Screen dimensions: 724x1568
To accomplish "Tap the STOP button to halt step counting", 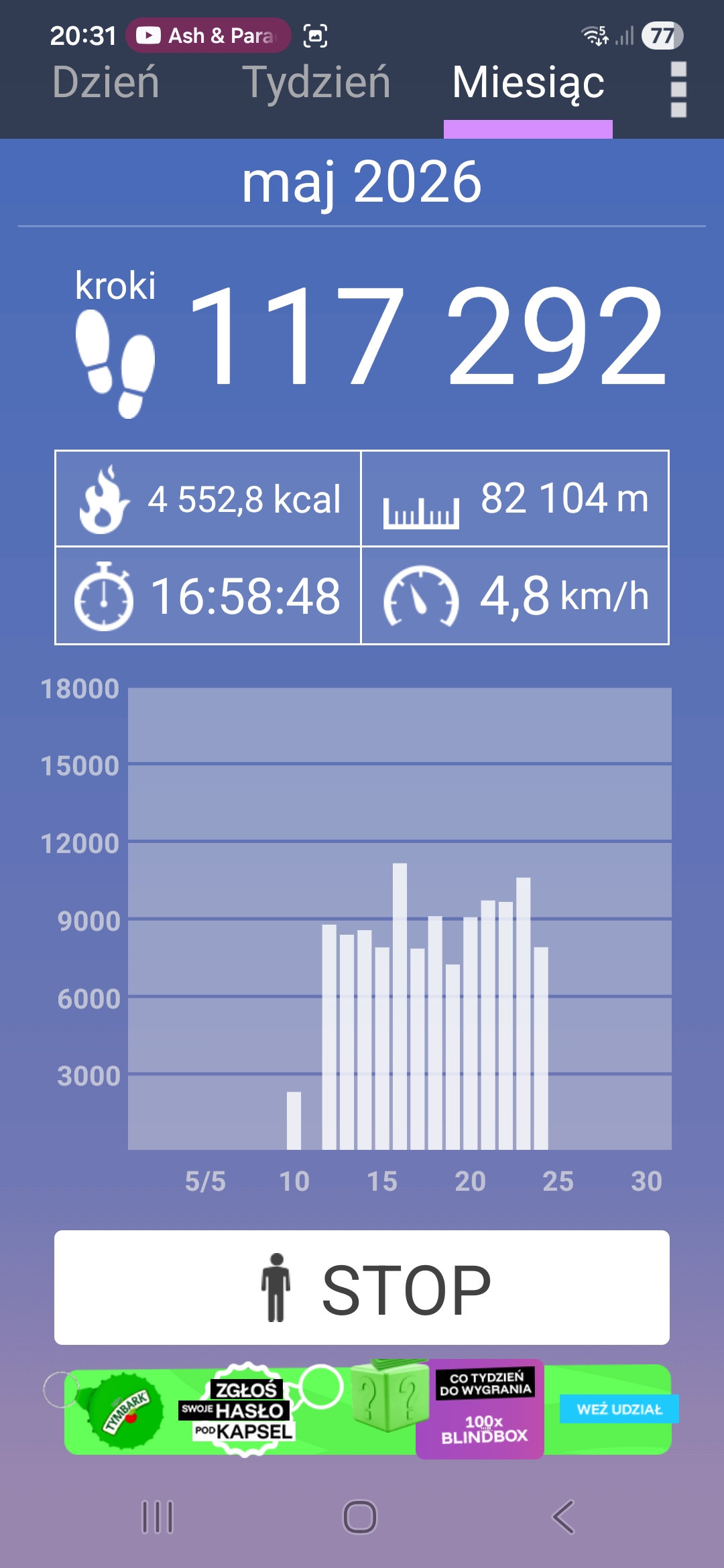I will tap(362, 1287).
